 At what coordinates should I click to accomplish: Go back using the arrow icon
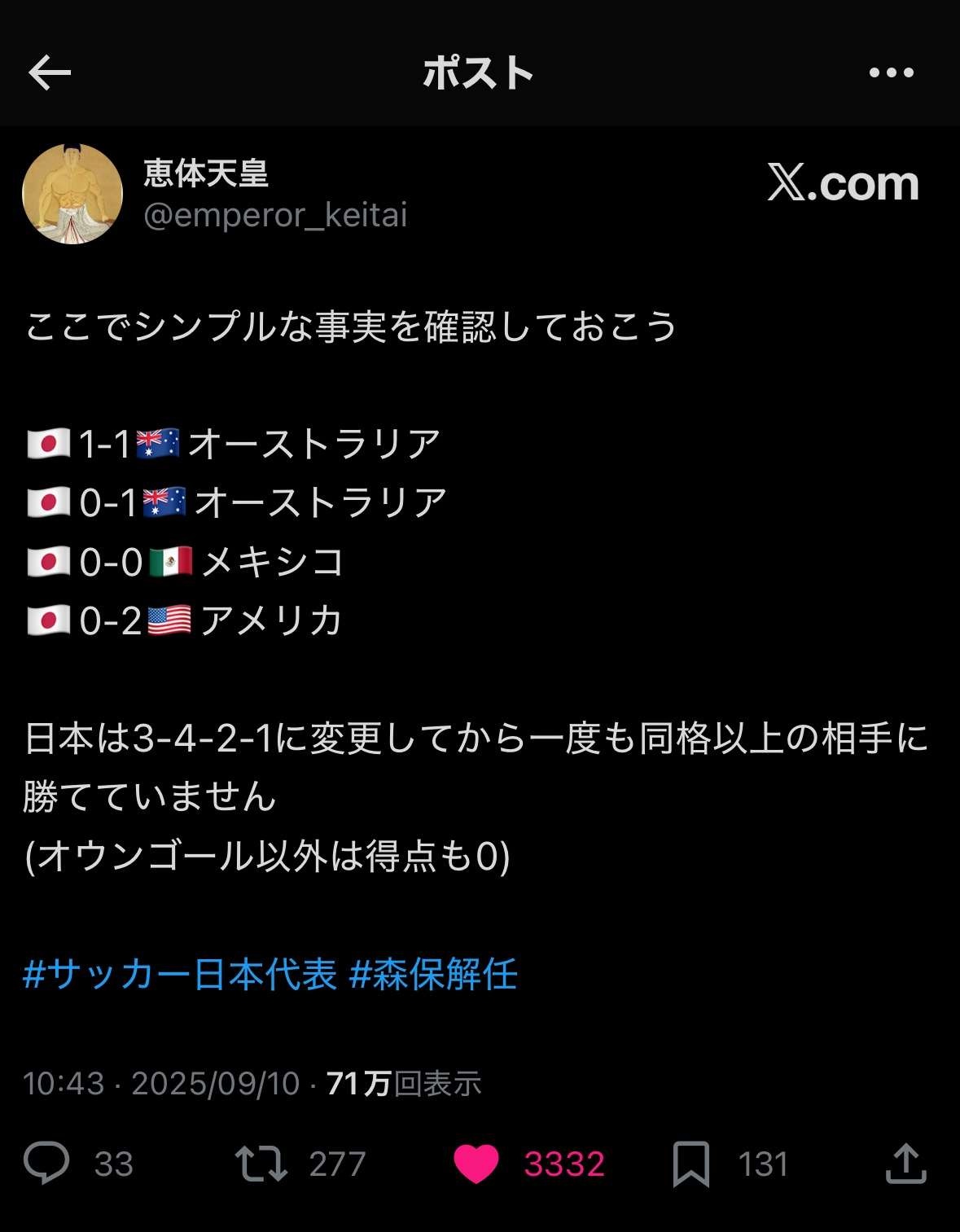(x=50, y=73)
